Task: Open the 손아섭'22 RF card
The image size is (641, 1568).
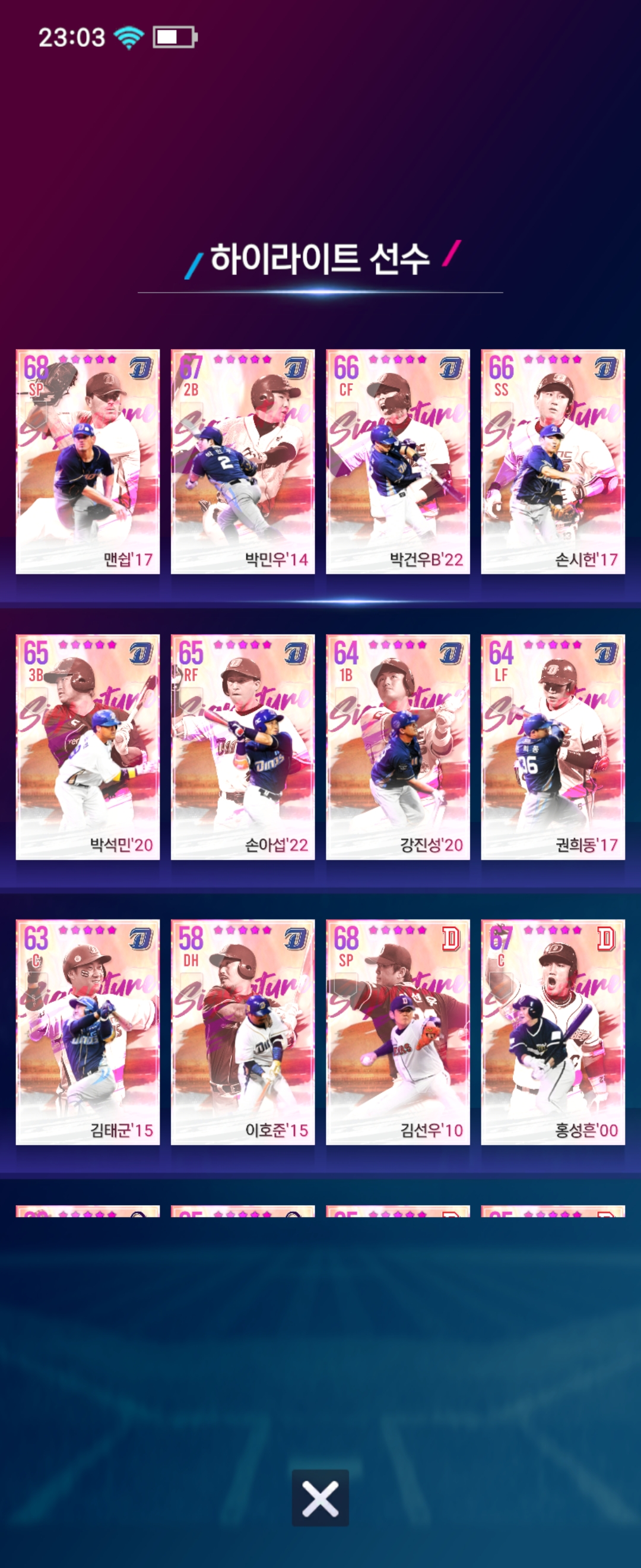Action: [x=243, y=747]
